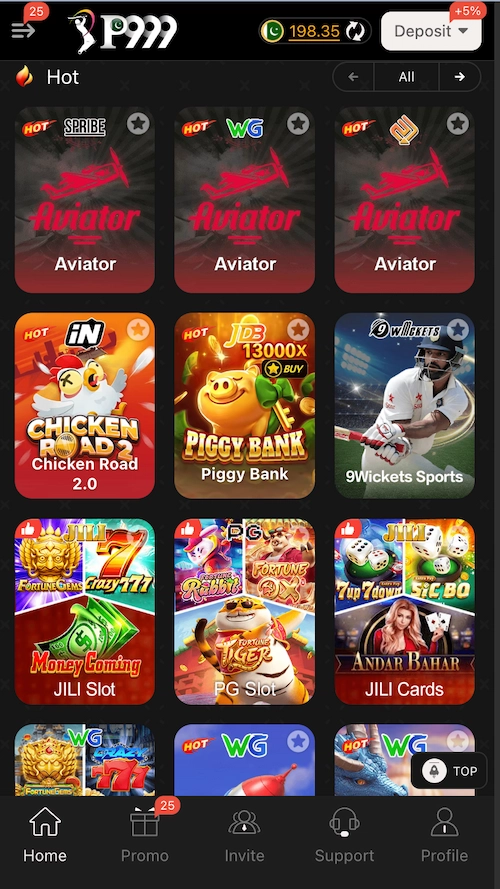Launch the Spribe Aviator game
The width and height of the screenshot is (500, 889).
(x=84, y=200)
